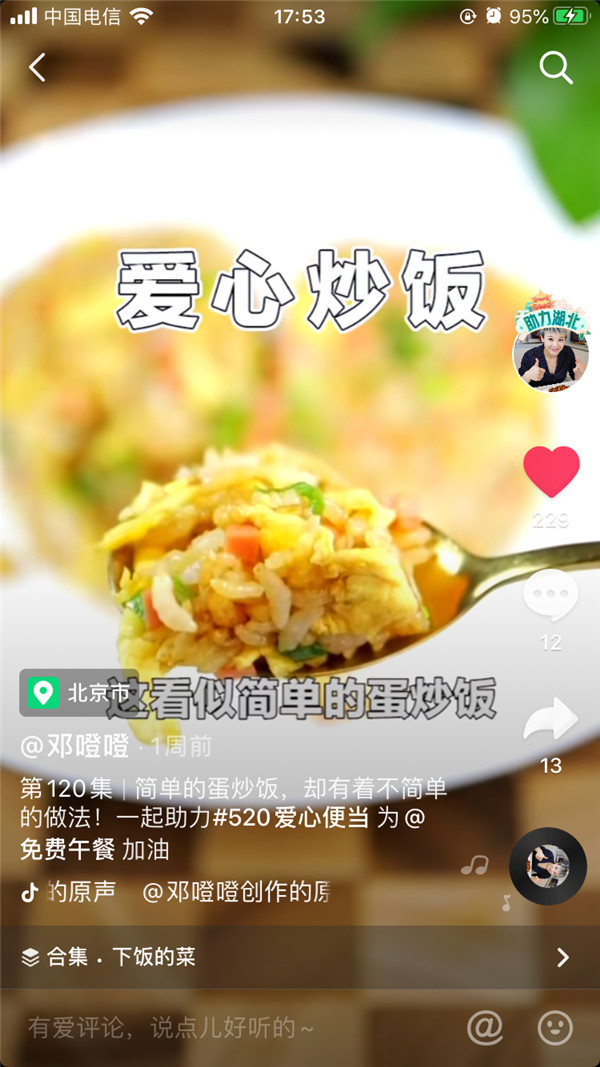Screen dimensions: 600x1067
Task: Open the 北京市 location tag
Action: 80,692
